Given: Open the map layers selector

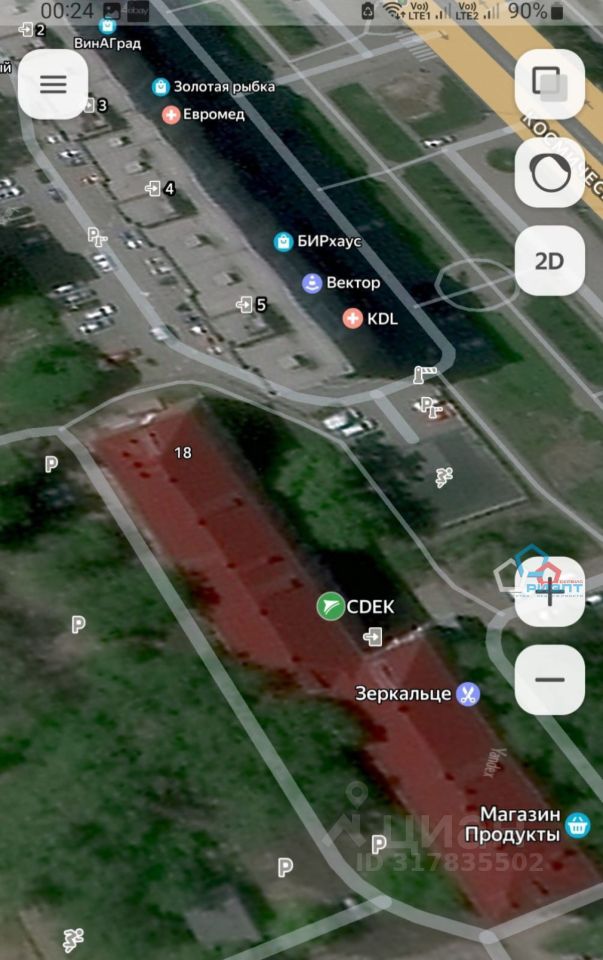Looking at the screenshot, I should tap(549, 84).
